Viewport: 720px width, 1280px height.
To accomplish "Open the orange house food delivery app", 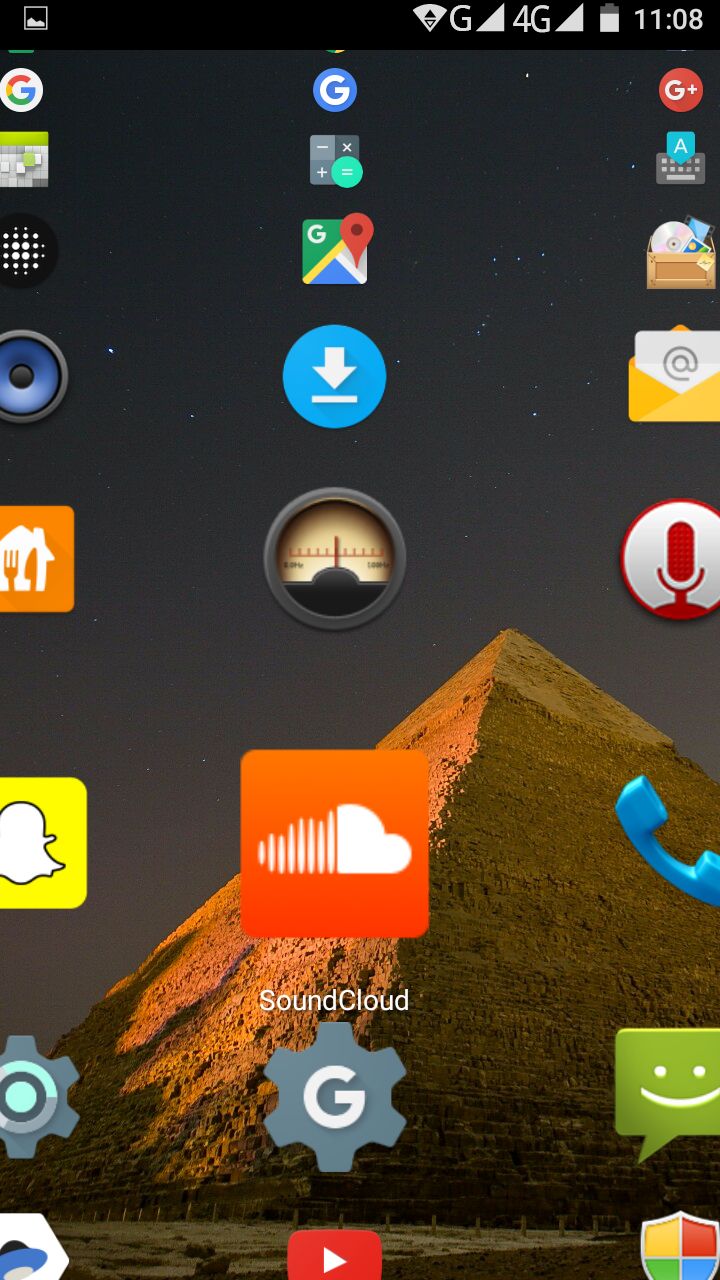I will [34, 558].
